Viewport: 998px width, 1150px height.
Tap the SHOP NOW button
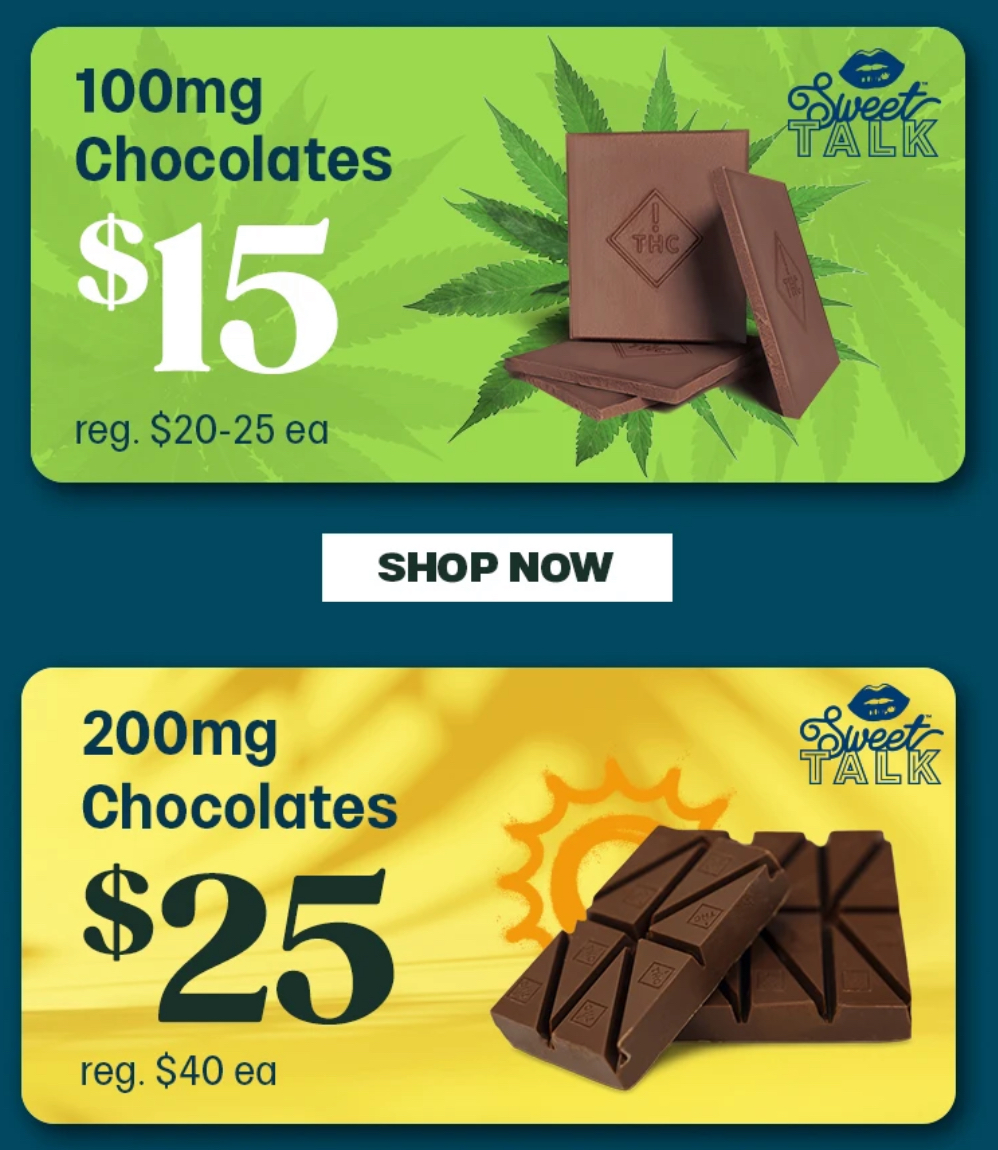click(x=497, y=567)
